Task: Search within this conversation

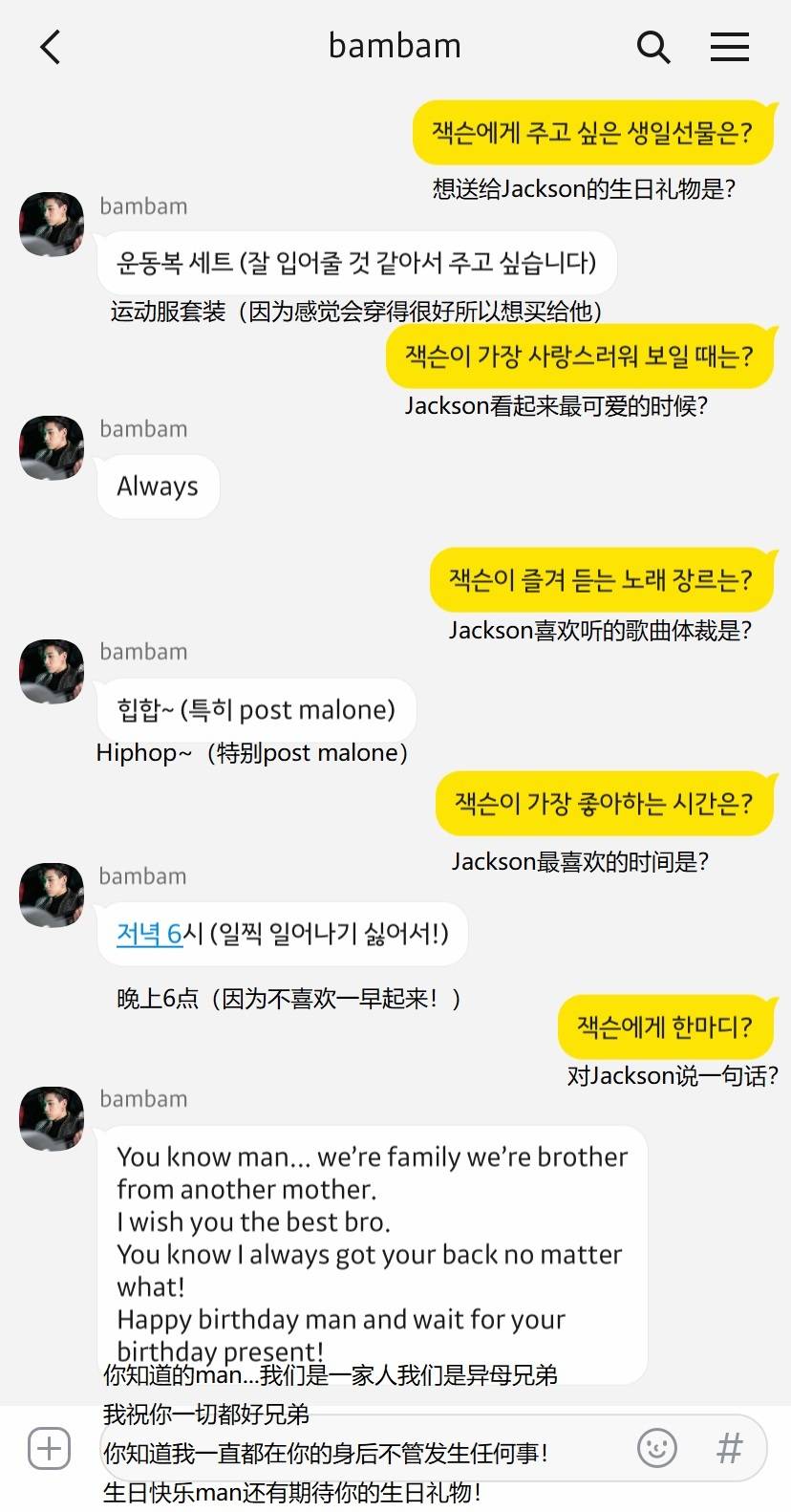Action: point(653,46)
